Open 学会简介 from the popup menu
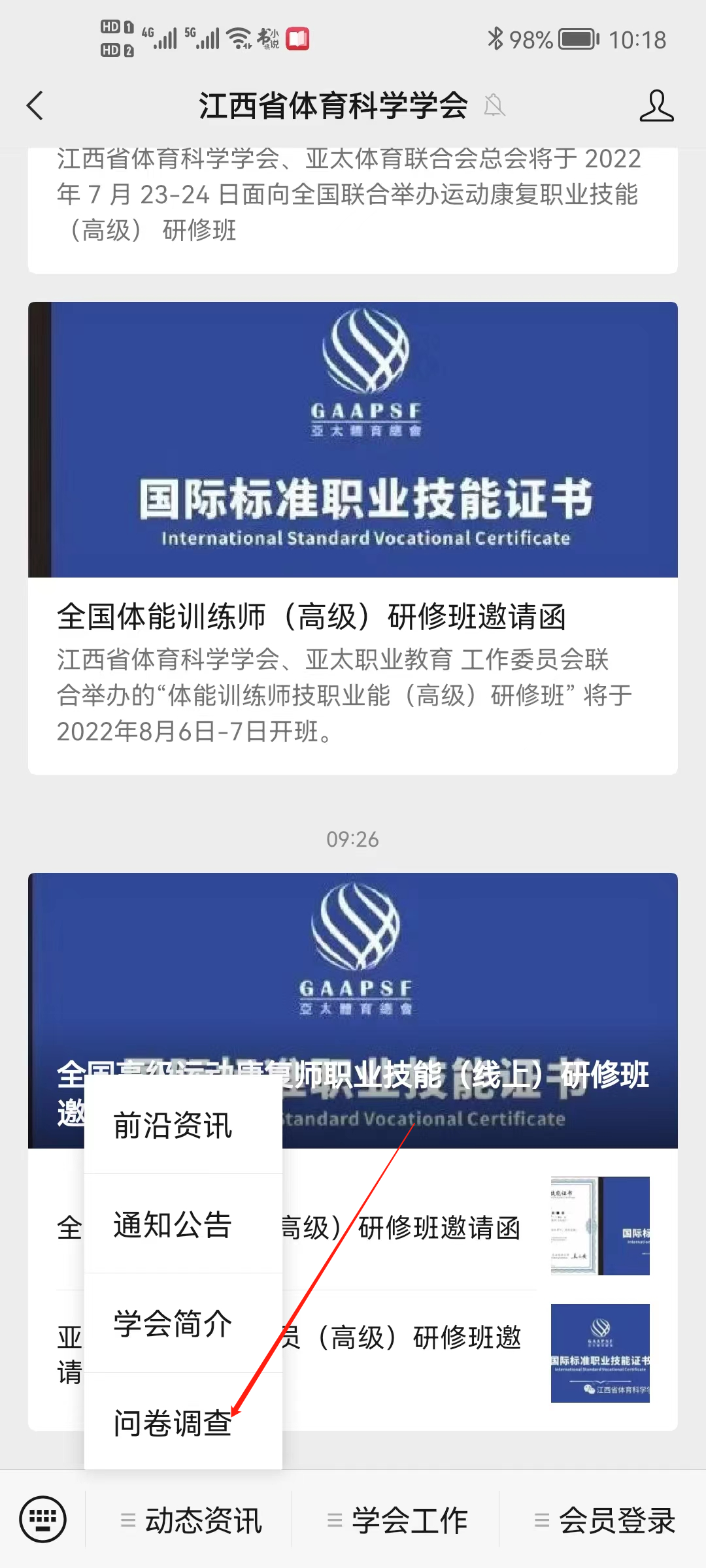Viewport: 706px width, 1568px height. 173,1324
